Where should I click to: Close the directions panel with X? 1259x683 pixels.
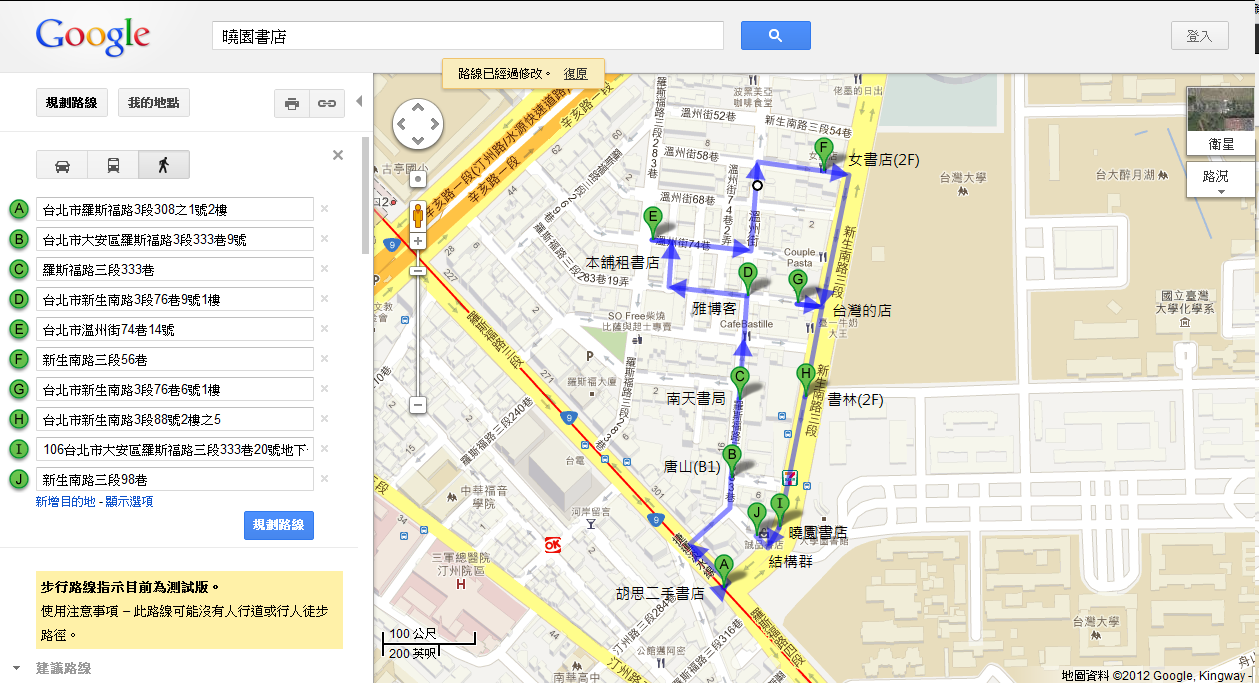(338, 155)
